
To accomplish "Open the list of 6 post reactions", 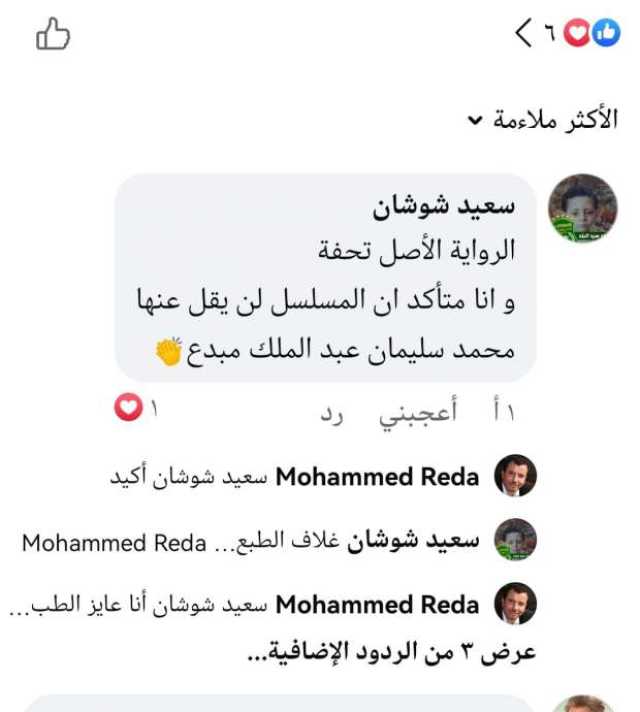I will coord(567,34).
